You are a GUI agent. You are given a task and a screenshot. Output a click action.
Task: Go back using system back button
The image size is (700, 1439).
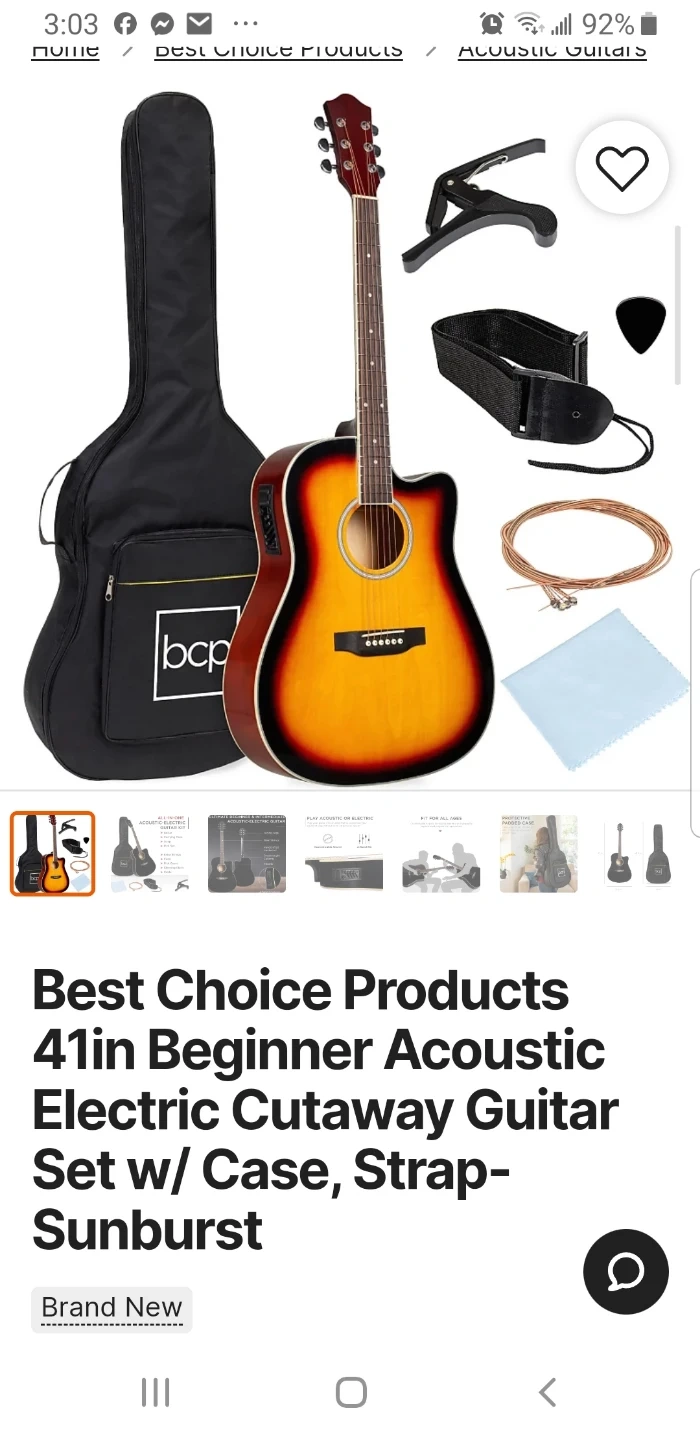tap(546, 1392)
